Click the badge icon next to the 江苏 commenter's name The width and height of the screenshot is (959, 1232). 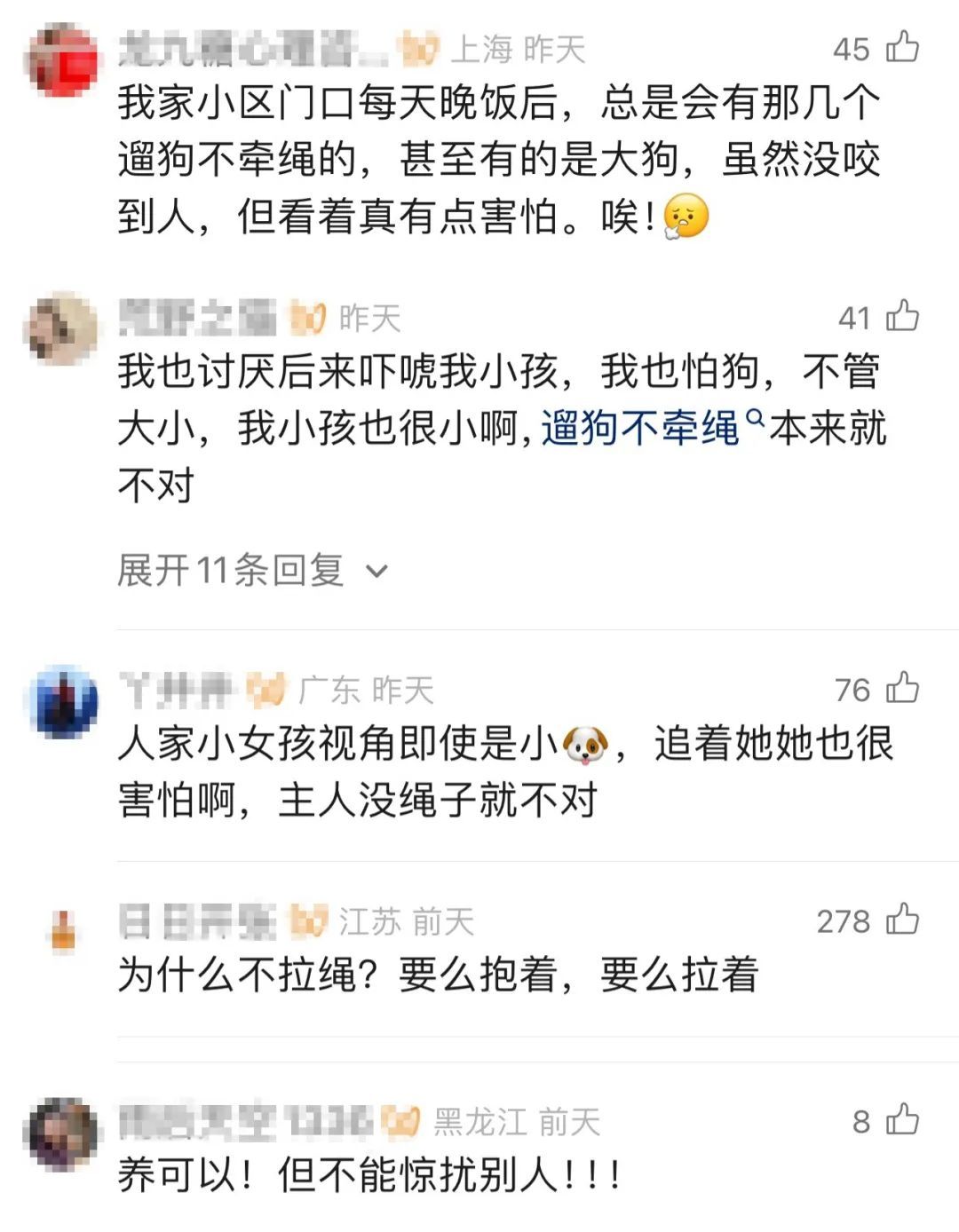pyautogui.click(x=305, y=923)
